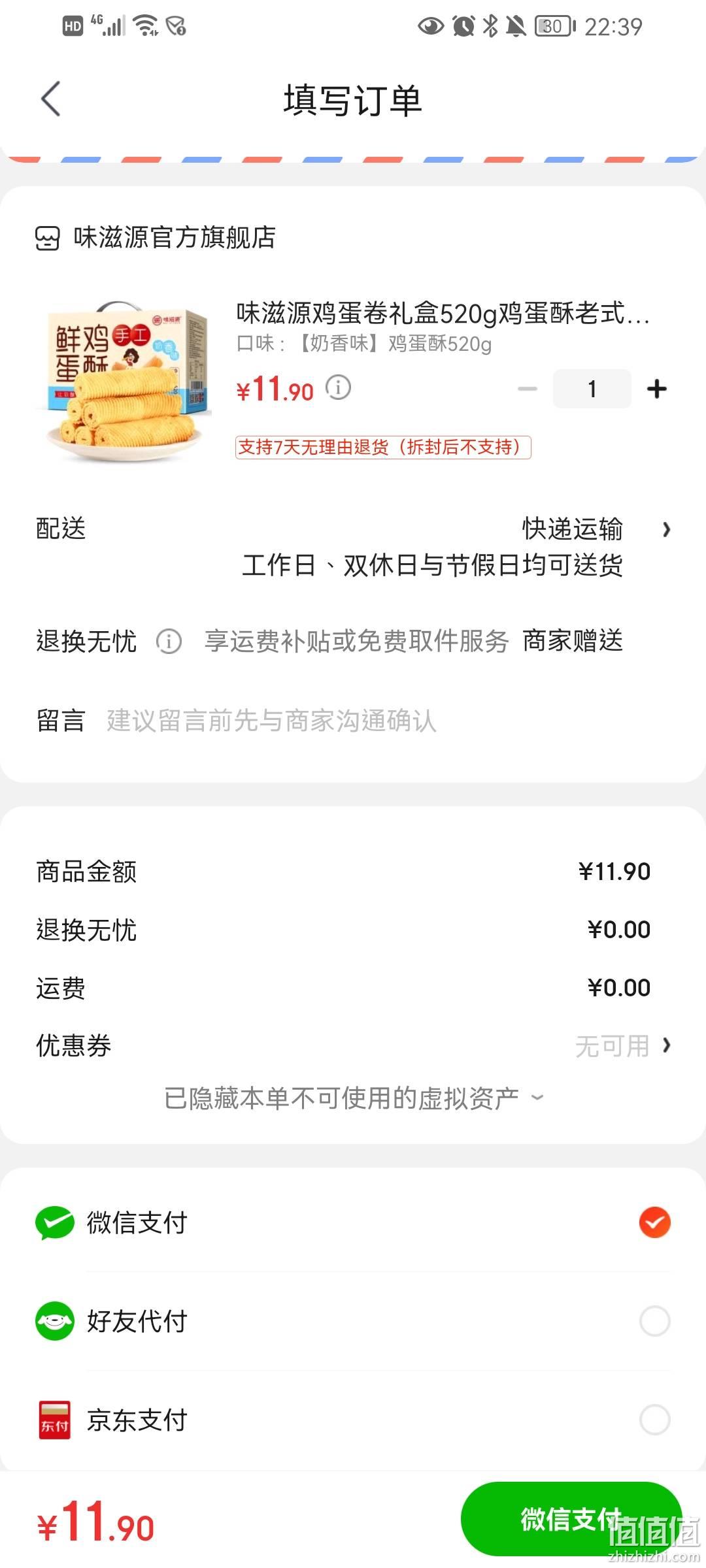Viewport: 706px width, 1568px height.
Task: Select 好友代付 payment option
Action: (353, 1321)
